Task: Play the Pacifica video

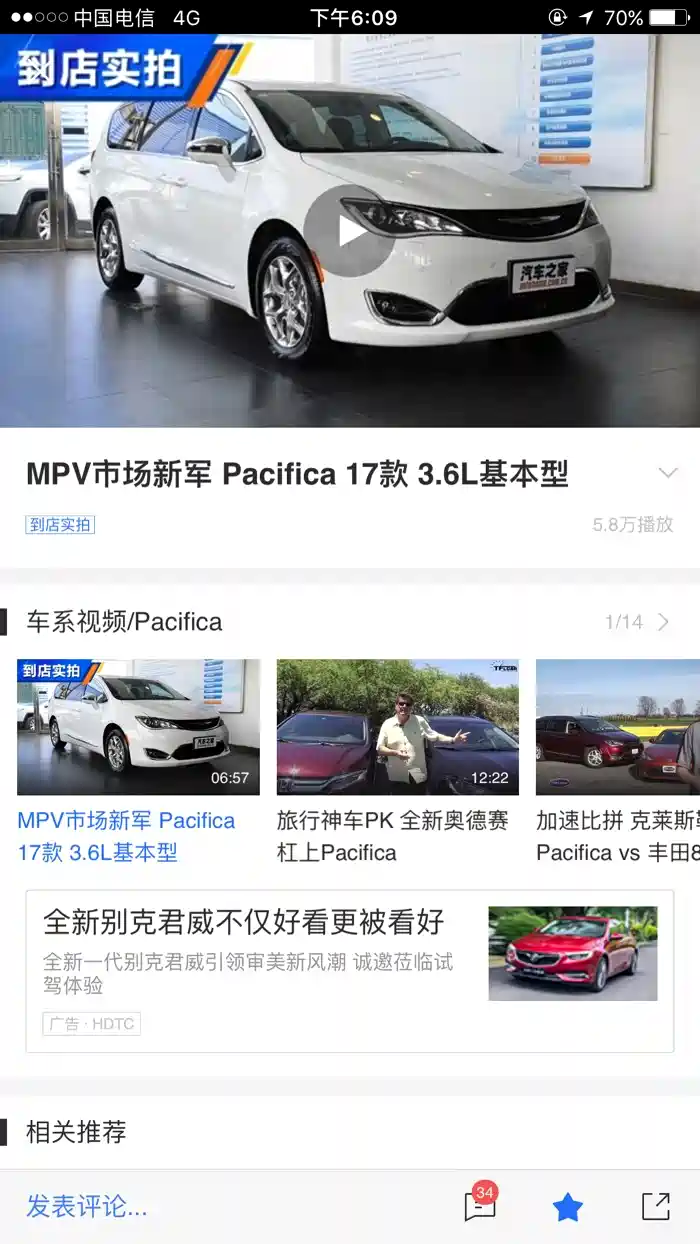Action: 349,231
